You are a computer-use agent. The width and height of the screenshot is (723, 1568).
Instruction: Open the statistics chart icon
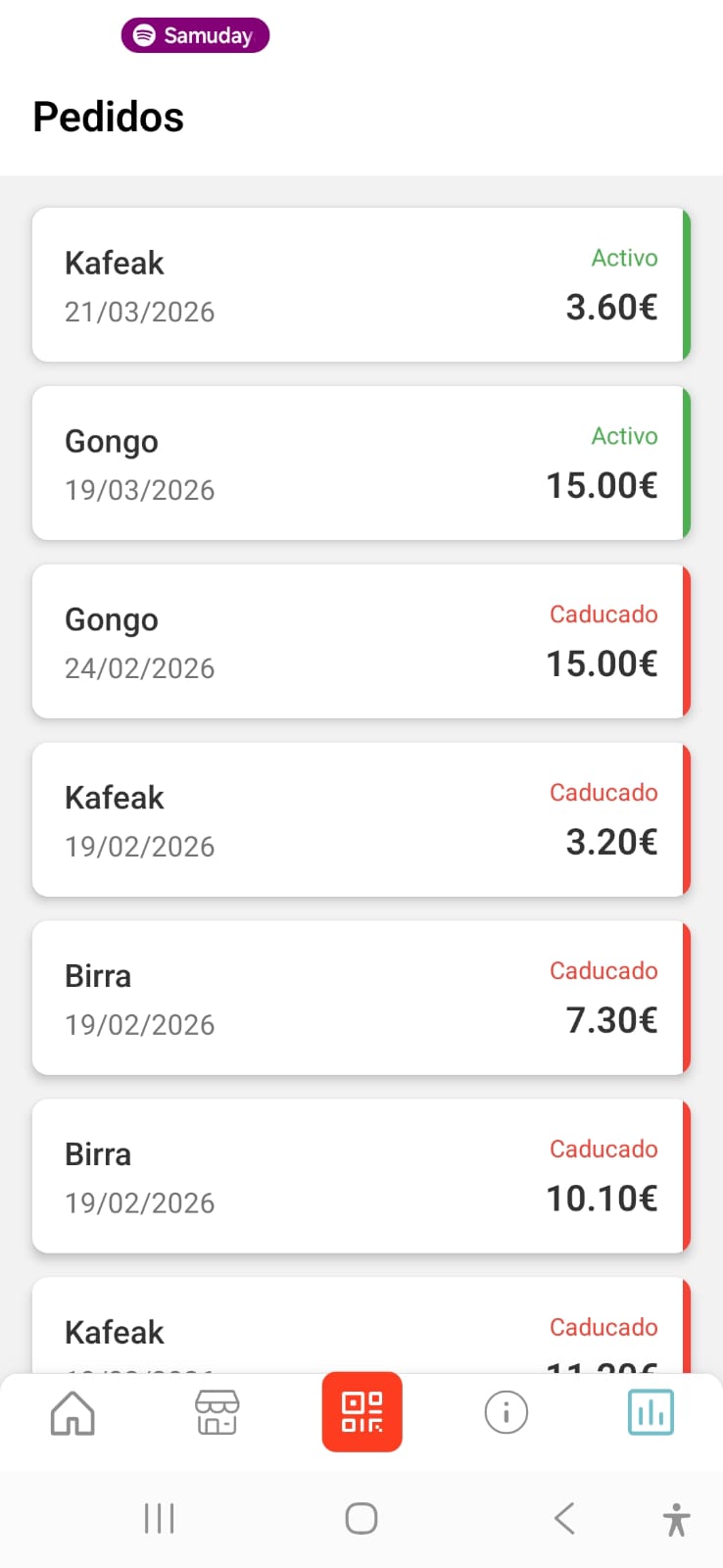[651, 1412]
